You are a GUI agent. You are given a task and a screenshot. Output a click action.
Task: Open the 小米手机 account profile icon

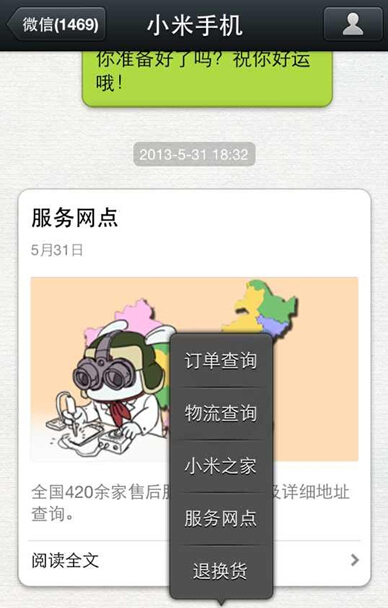353,24
